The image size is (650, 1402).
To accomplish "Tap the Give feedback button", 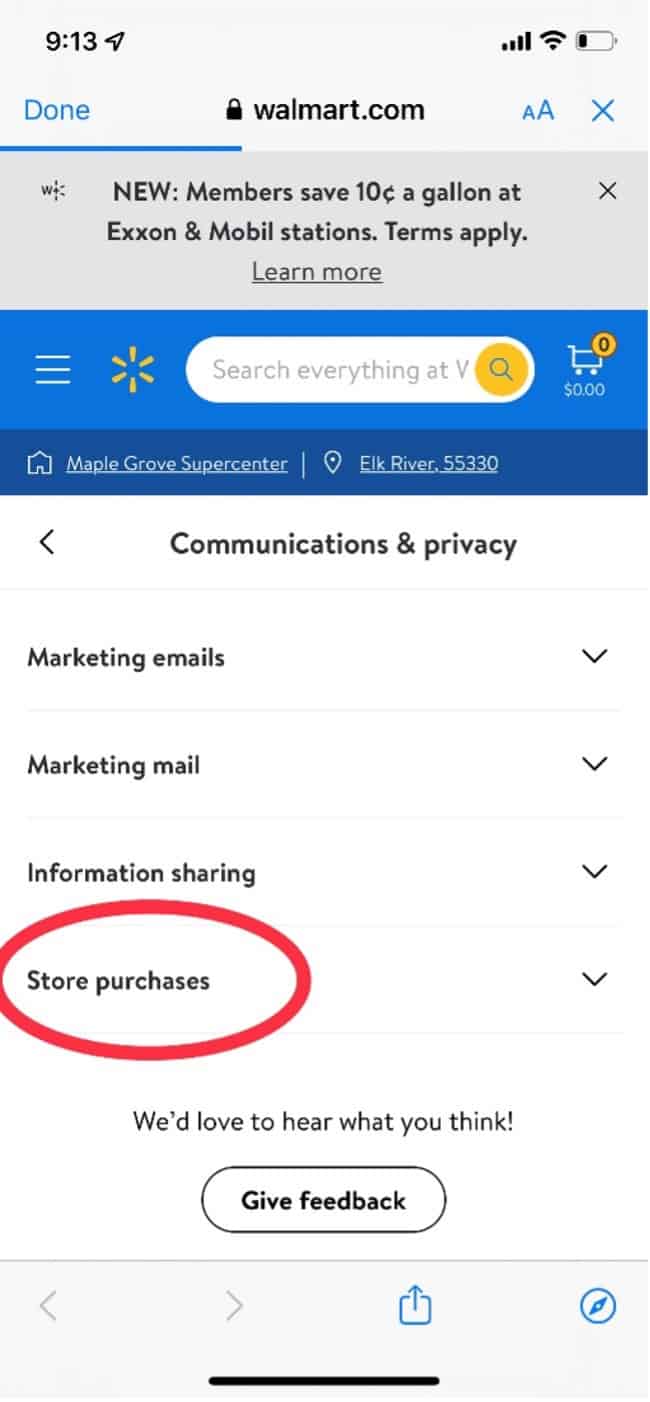I will tap(323, 1200).
